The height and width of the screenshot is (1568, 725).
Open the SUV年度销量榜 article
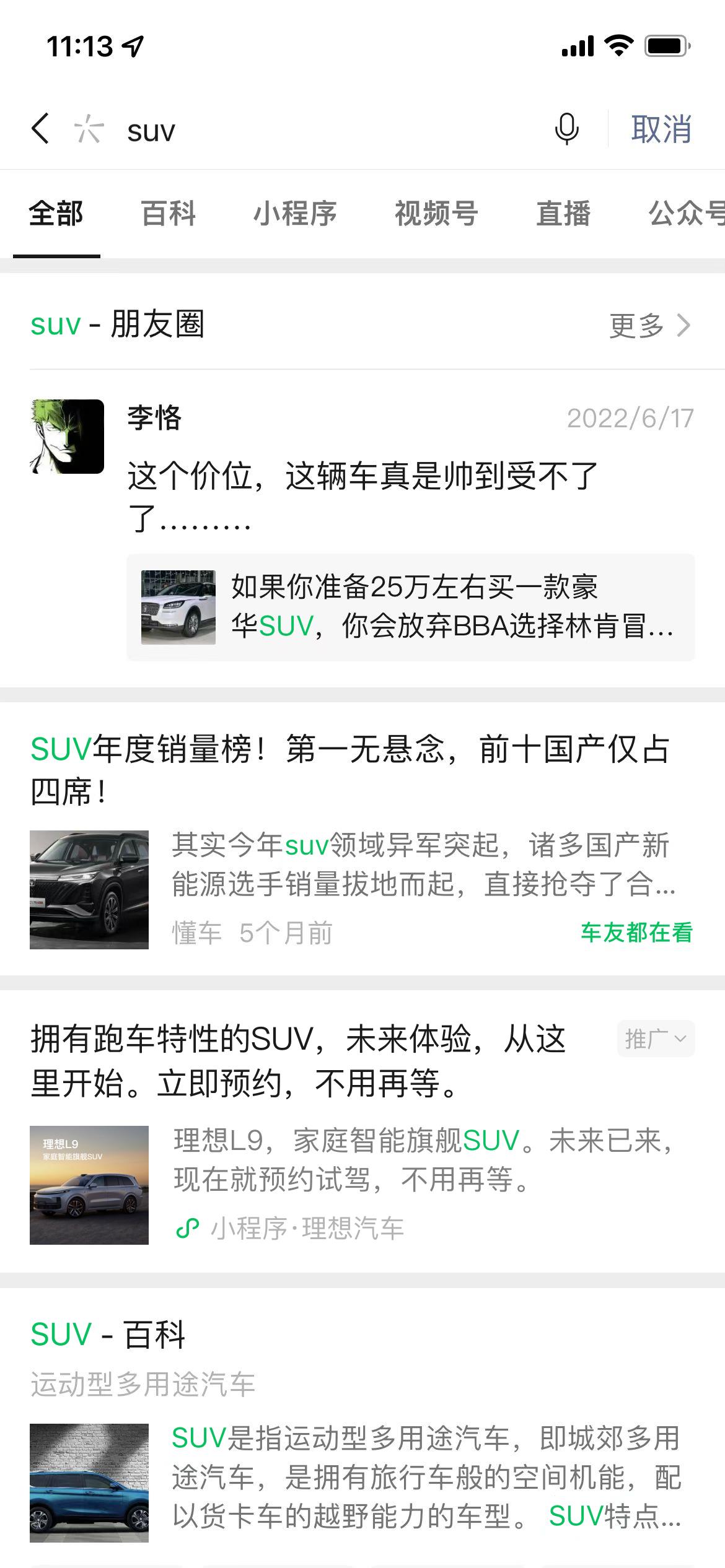pyautogui.click(x=362, y=839)
